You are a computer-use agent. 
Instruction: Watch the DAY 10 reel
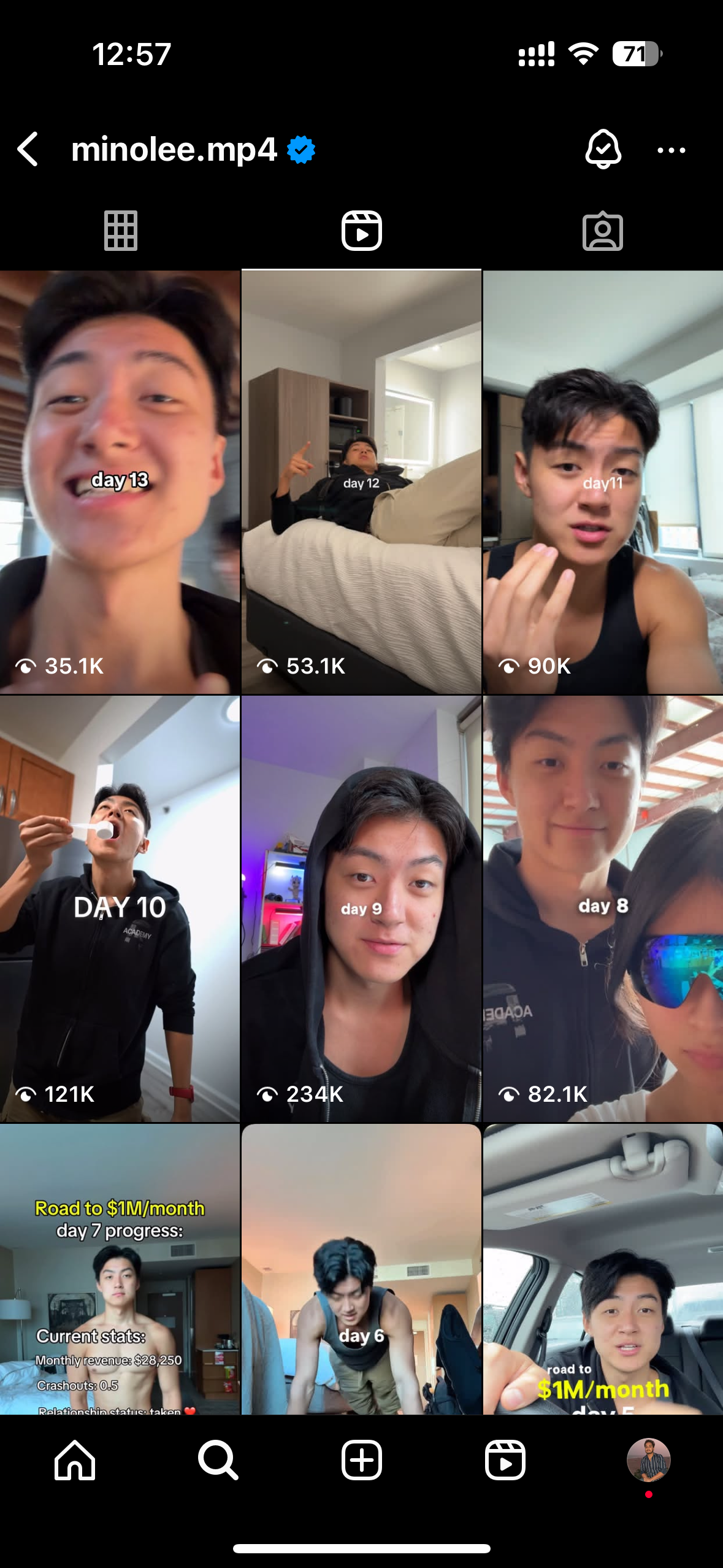tap(120, 908)
